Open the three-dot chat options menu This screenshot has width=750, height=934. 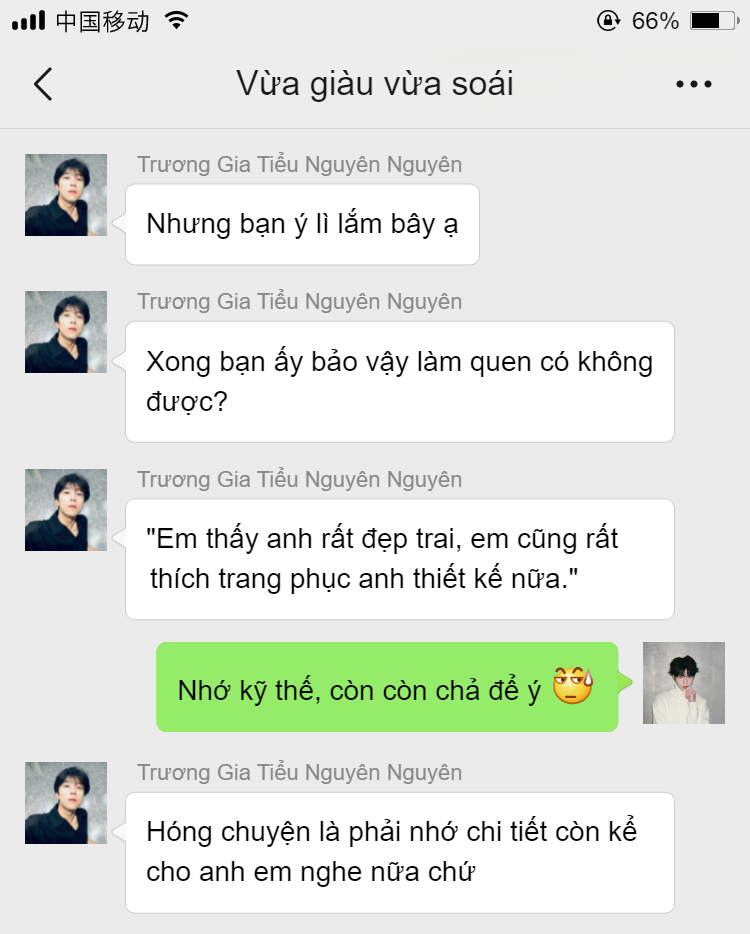[693, 84]
